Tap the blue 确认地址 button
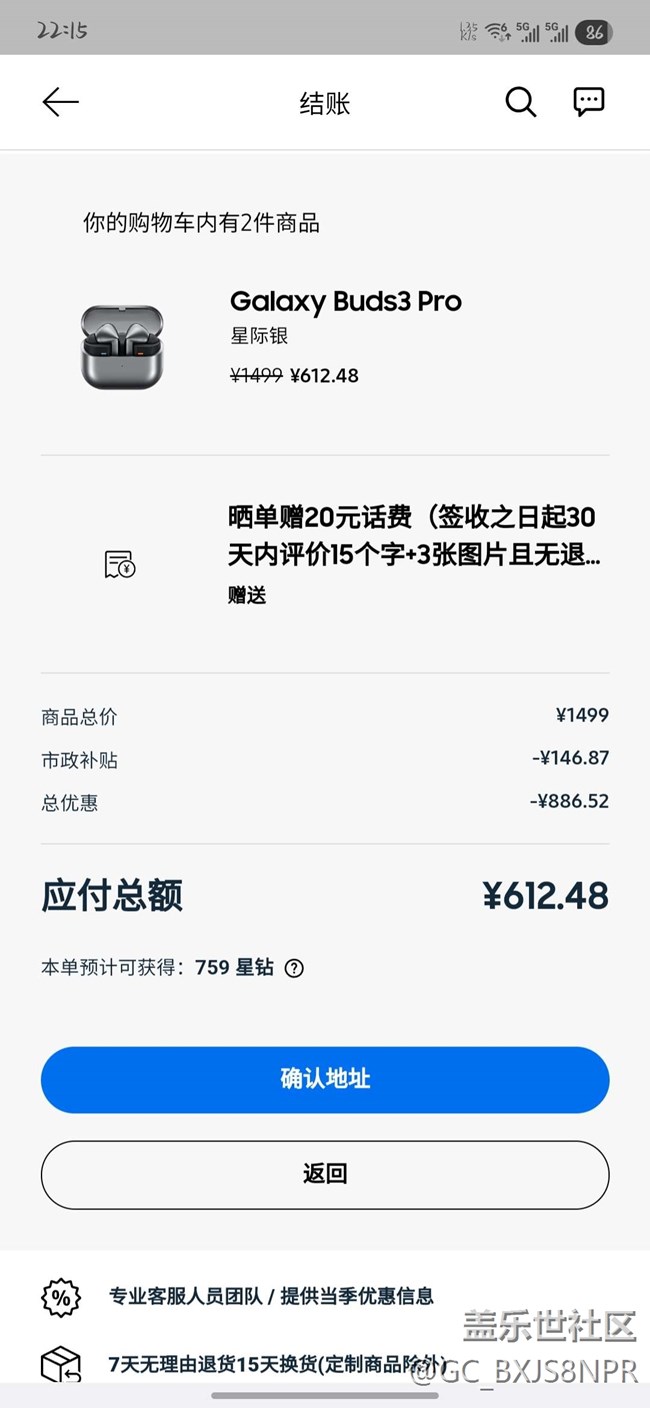Viewport: 650px width, 1408px height. [325, 1080]
